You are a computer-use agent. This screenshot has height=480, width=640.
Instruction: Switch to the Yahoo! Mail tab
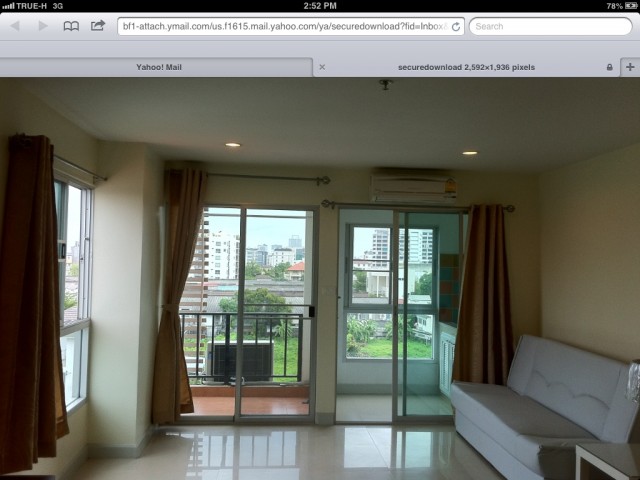pyautogui.click(x=158, y=67)
